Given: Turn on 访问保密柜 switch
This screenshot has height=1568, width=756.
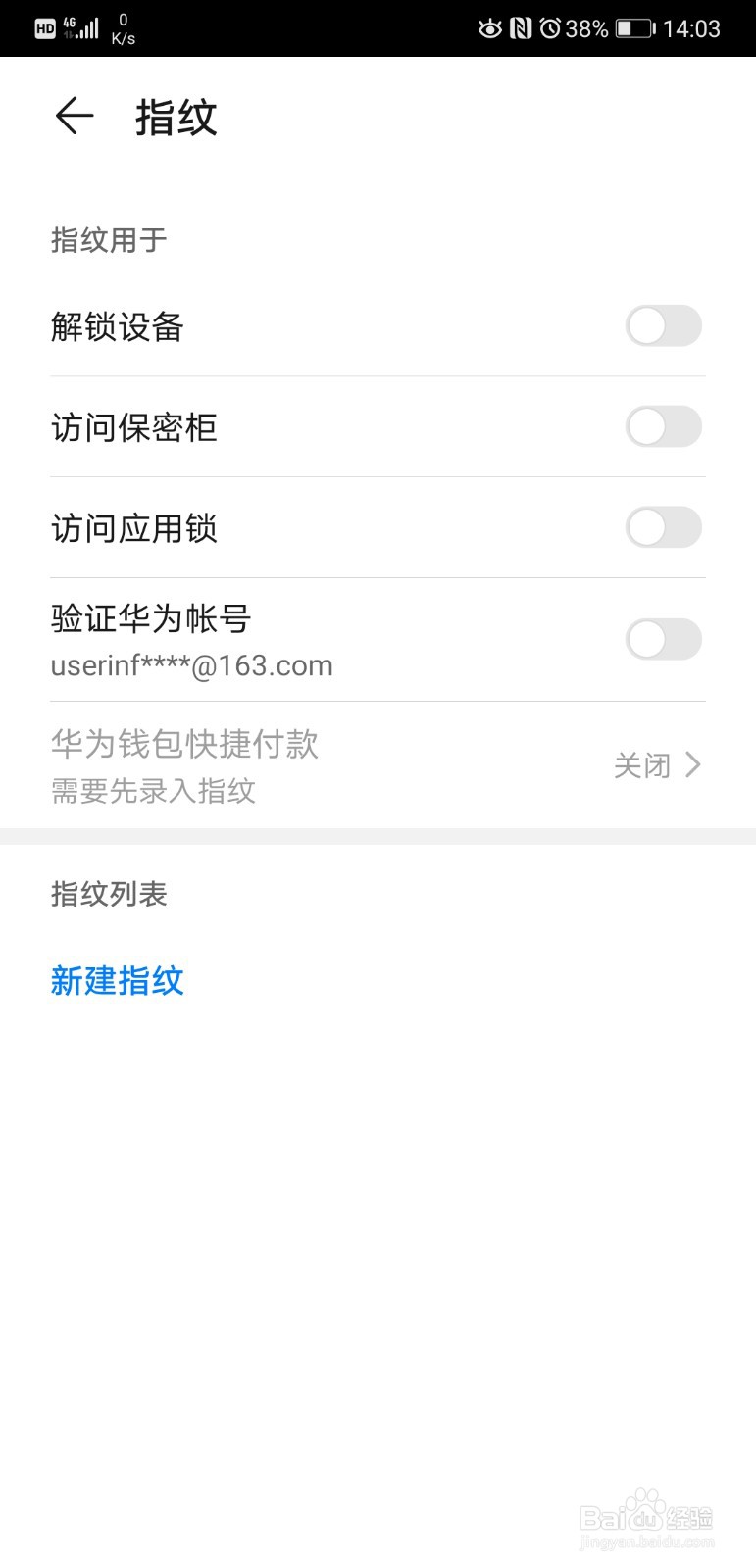Looking at the screenshot, I should (x=663, y=427).
